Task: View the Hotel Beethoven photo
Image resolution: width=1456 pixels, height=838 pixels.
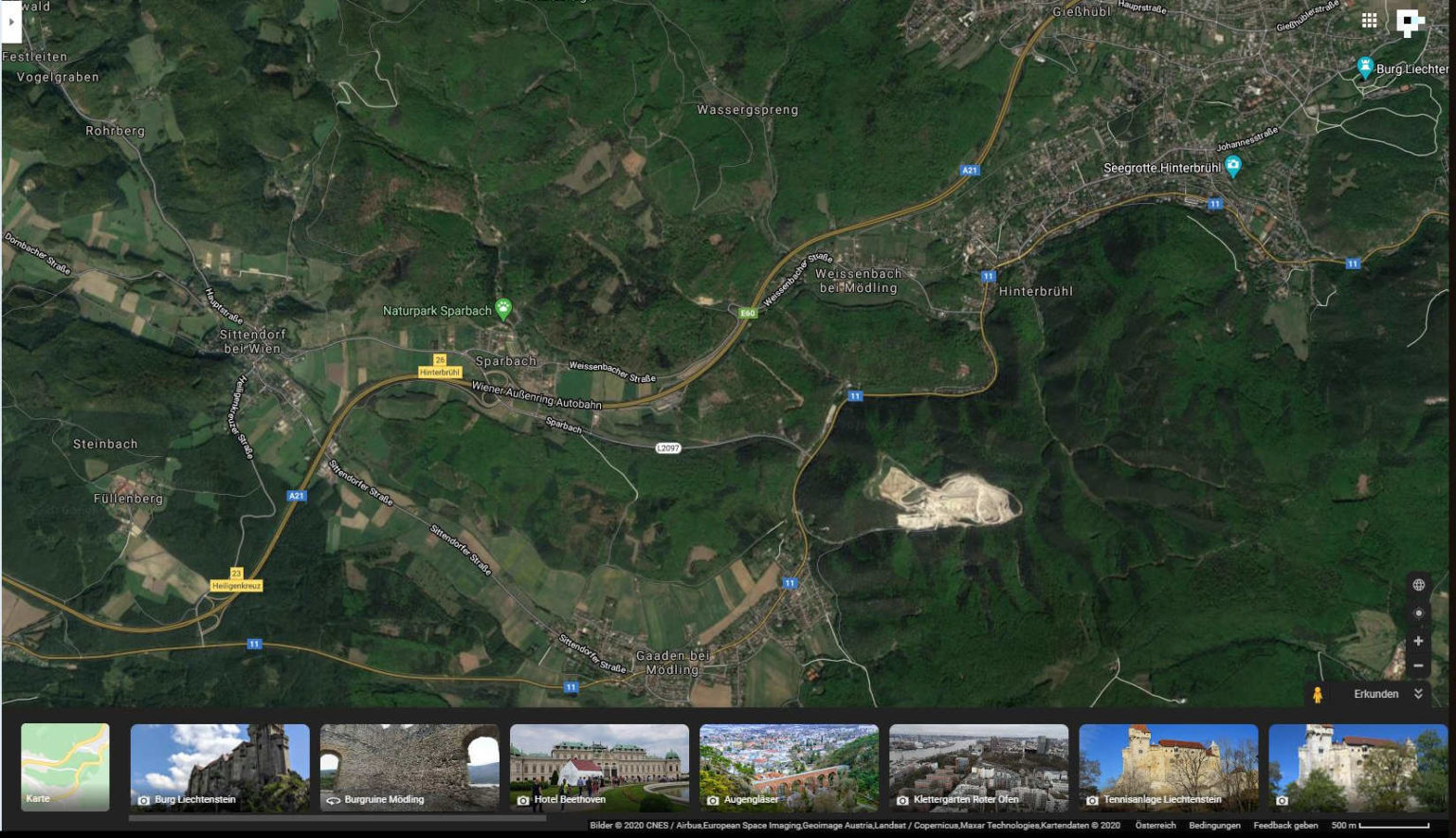Action: coord(599,767)
